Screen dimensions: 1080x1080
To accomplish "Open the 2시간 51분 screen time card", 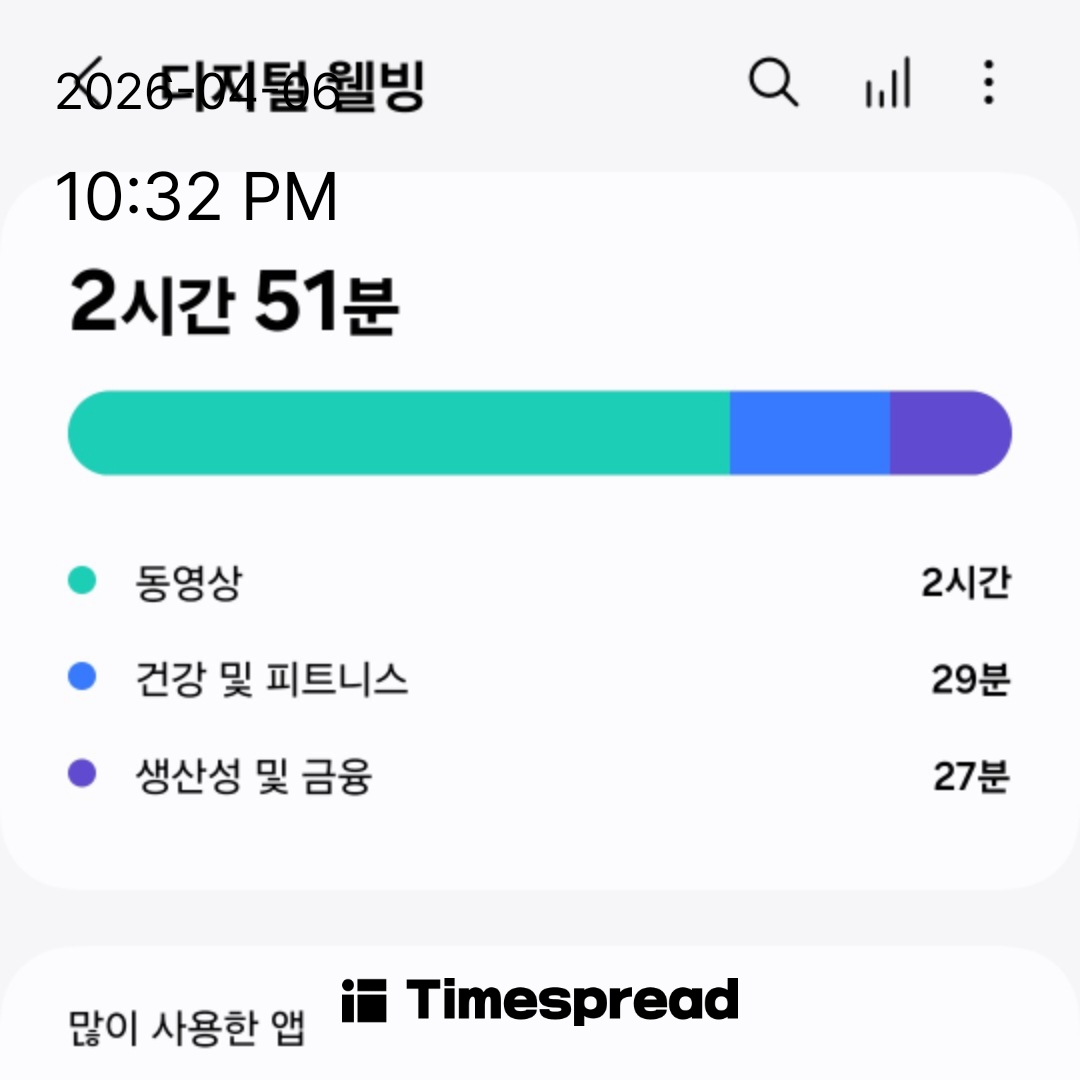I will [235, 304].
